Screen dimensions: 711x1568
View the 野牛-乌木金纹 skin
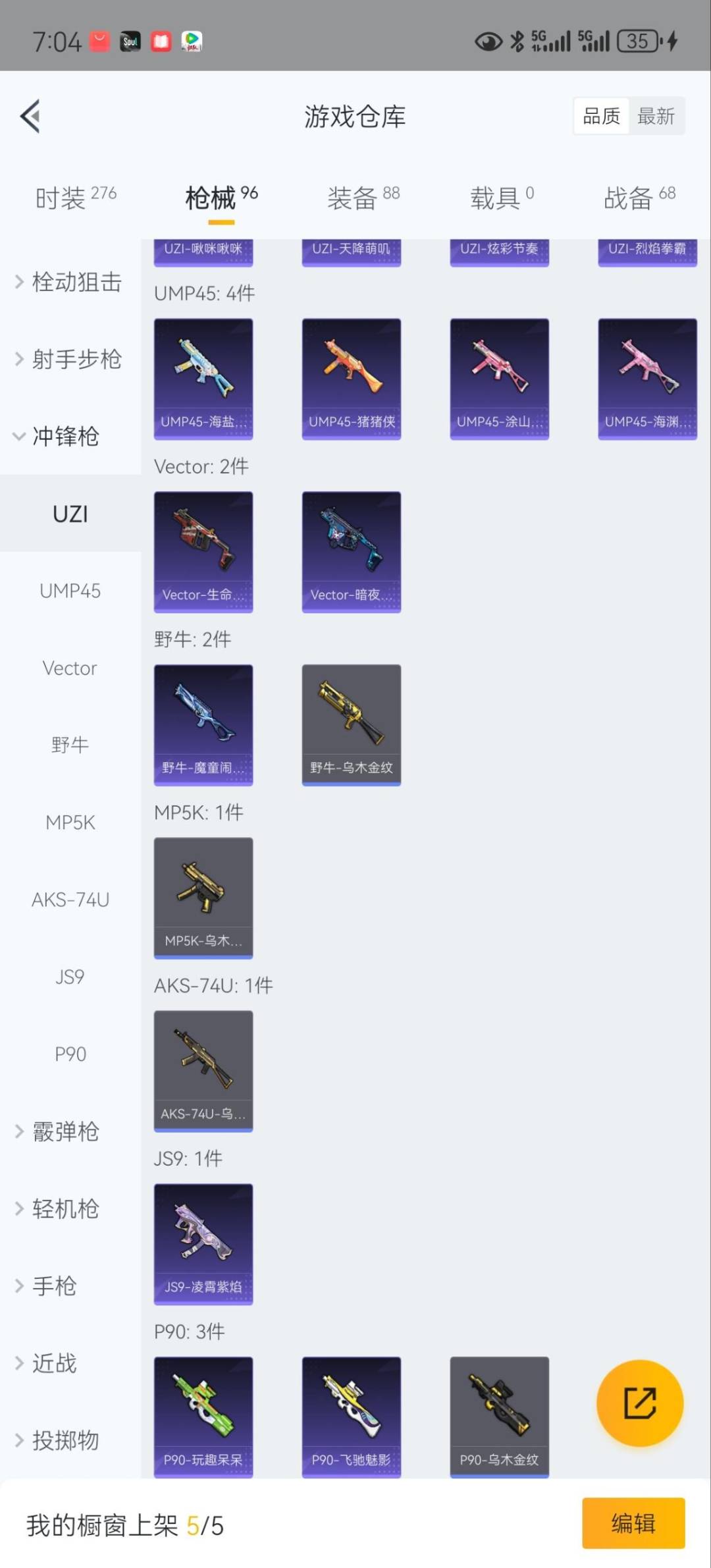(351, 724)
